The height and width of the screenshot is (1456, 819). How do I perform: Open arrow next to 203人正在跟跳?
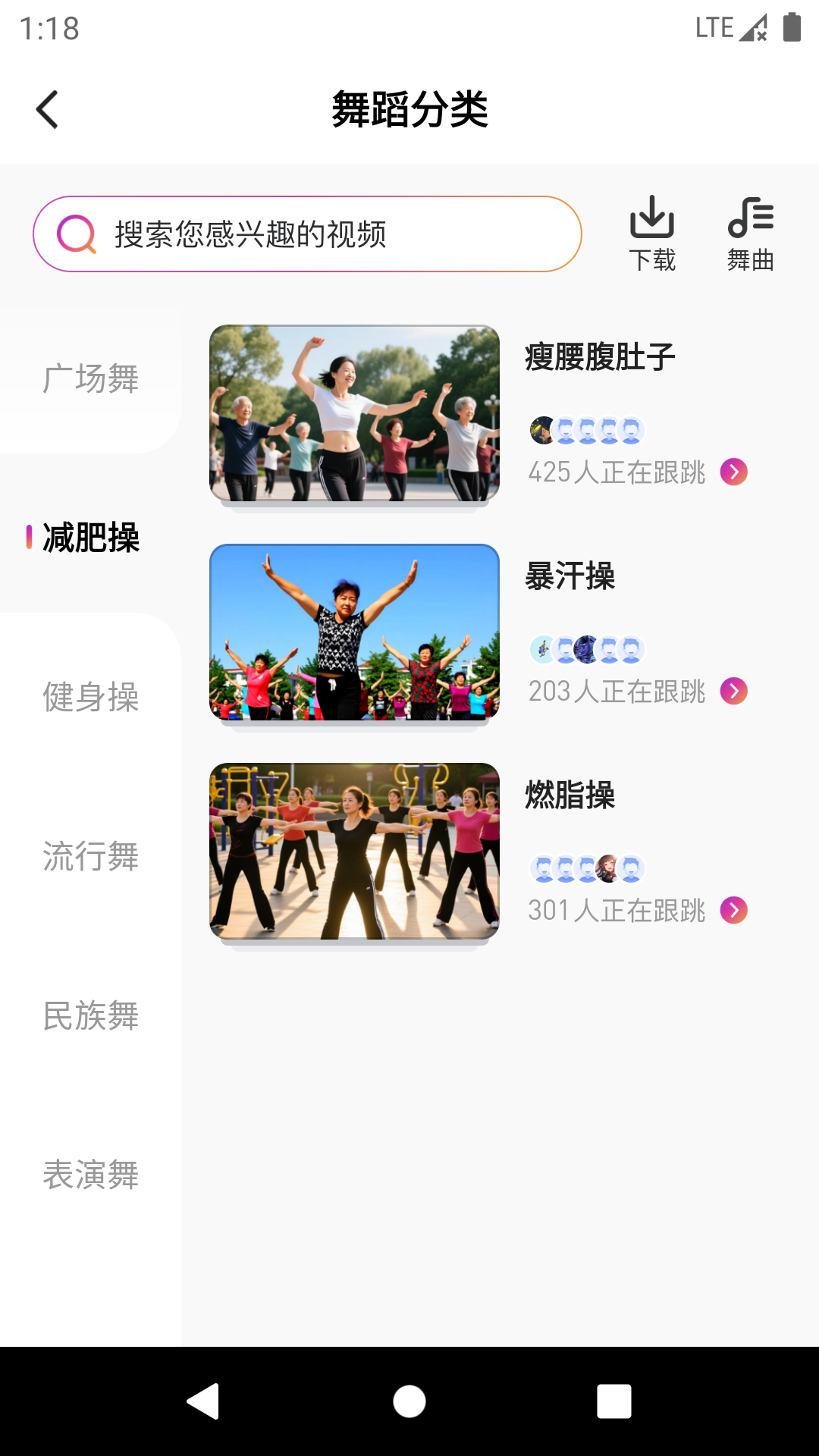(733, 691)
